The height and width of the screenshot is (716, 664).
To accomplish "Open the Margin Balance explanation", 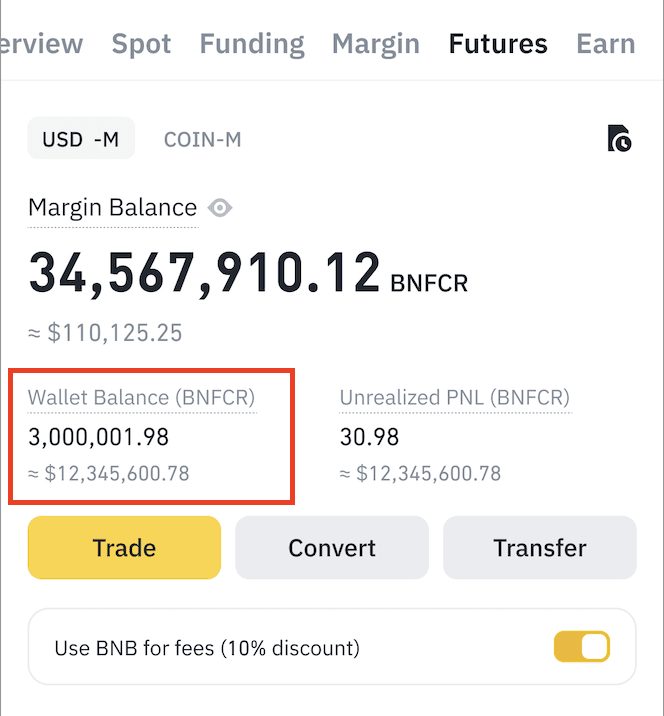I will coord(112,208).
